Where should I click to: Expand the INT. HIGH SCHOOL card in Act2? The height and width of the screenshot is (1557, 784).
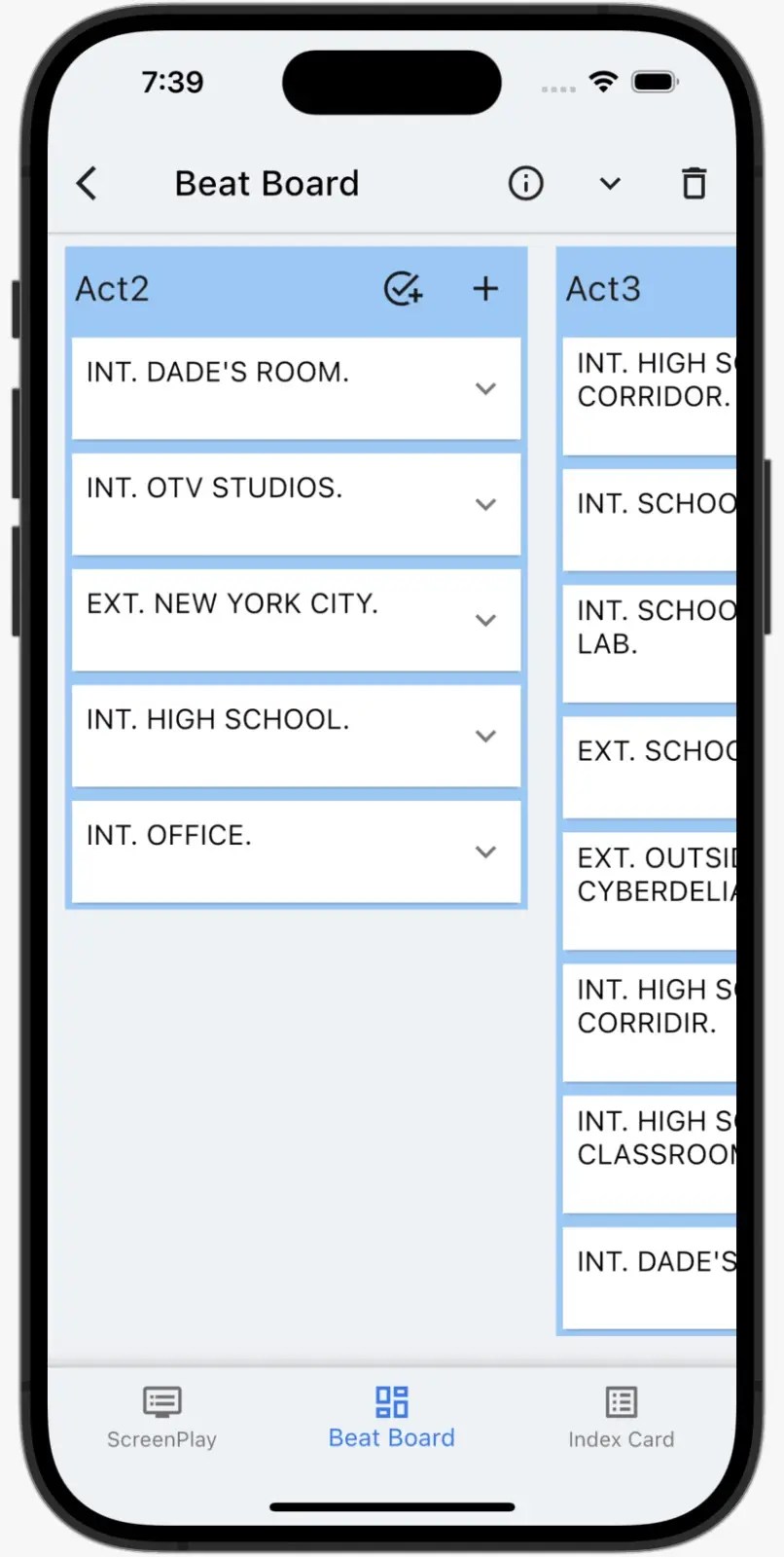tap(485, 737)
